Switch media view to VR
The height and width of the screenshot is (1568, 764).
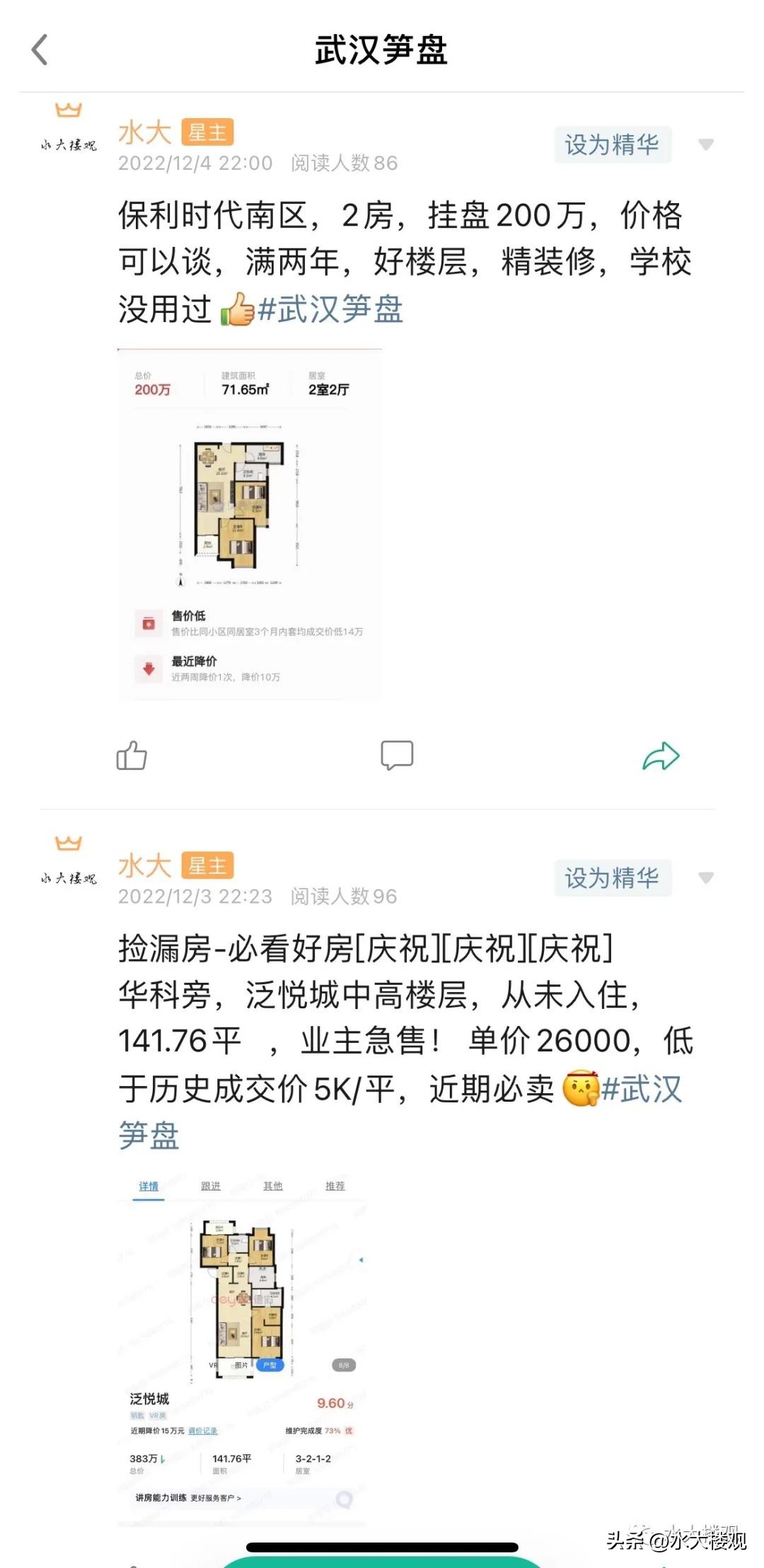coord(212,1366)
